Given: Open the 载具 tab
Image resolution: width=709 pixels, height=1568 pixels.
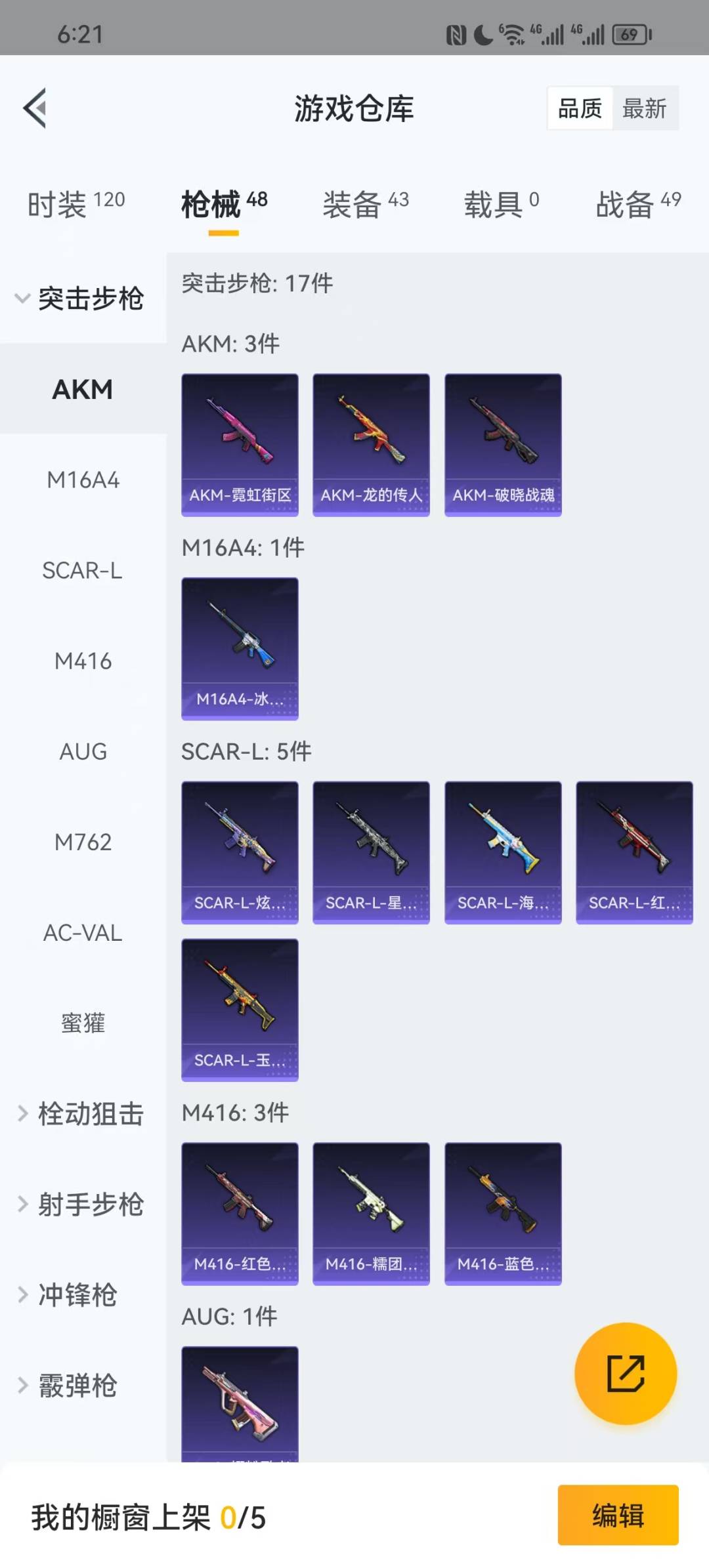Looking at the screenshot, I should [501, 204].
